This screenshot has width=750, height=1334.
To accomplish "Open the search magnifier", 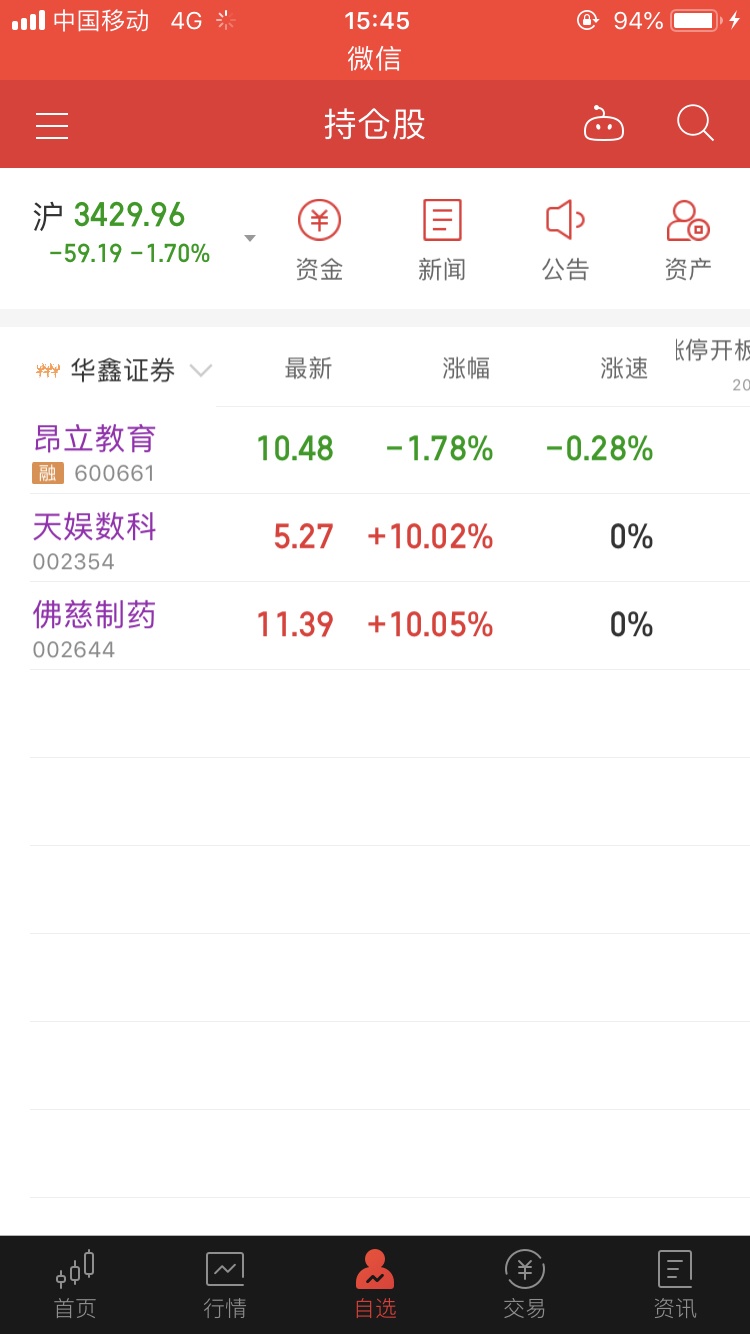I will pyautogui.click(x=694, y=124).
